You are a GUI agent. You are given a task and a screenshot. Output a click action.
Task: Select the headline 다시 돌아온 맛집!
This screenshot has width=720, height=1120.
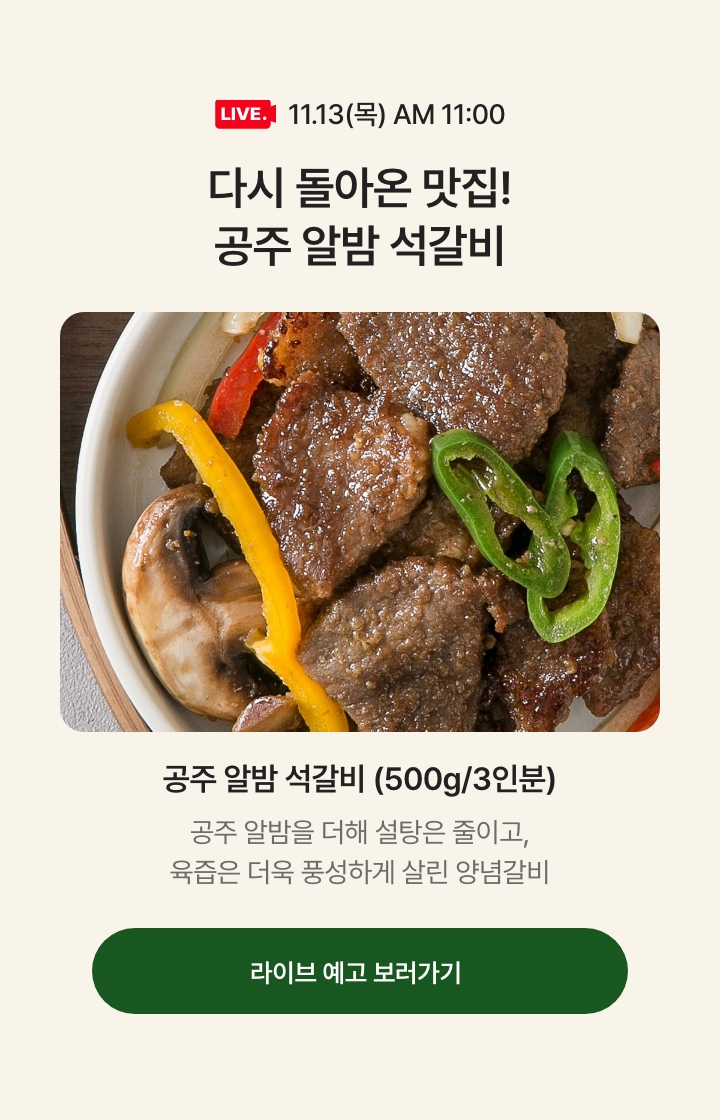tap(360, 186)
